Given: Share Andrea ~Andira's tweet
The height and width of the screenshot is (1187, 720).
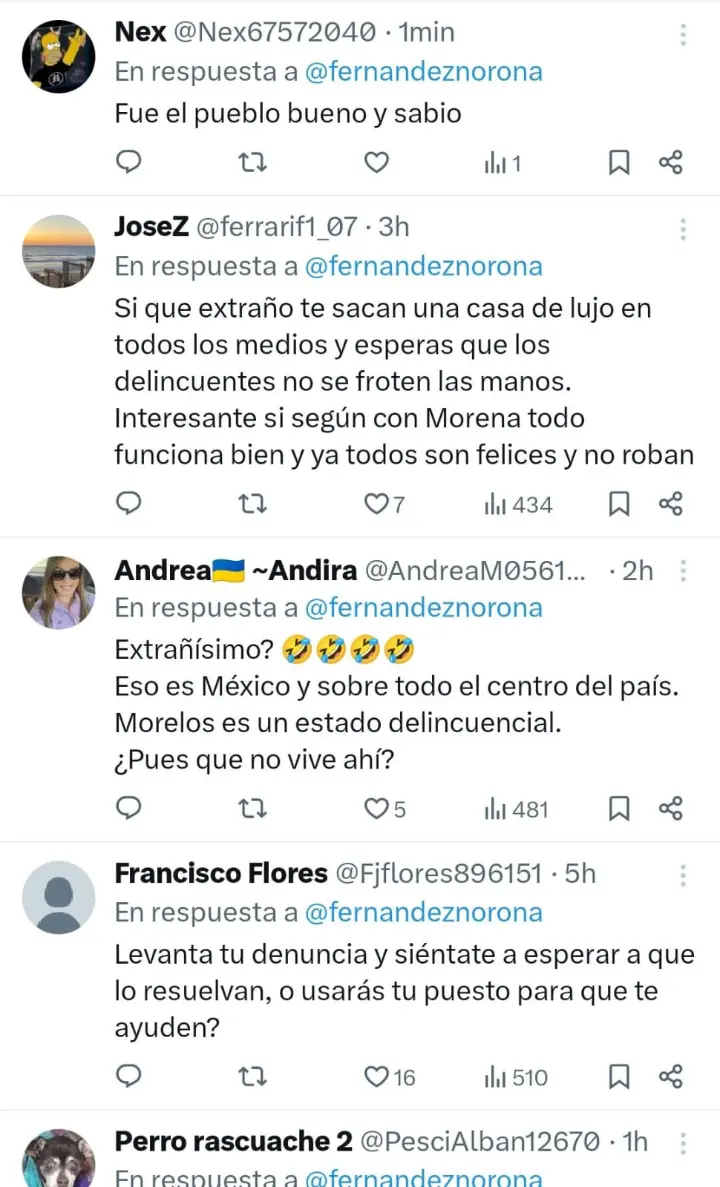Looking at the screenshot, I should tap(670, 808).
